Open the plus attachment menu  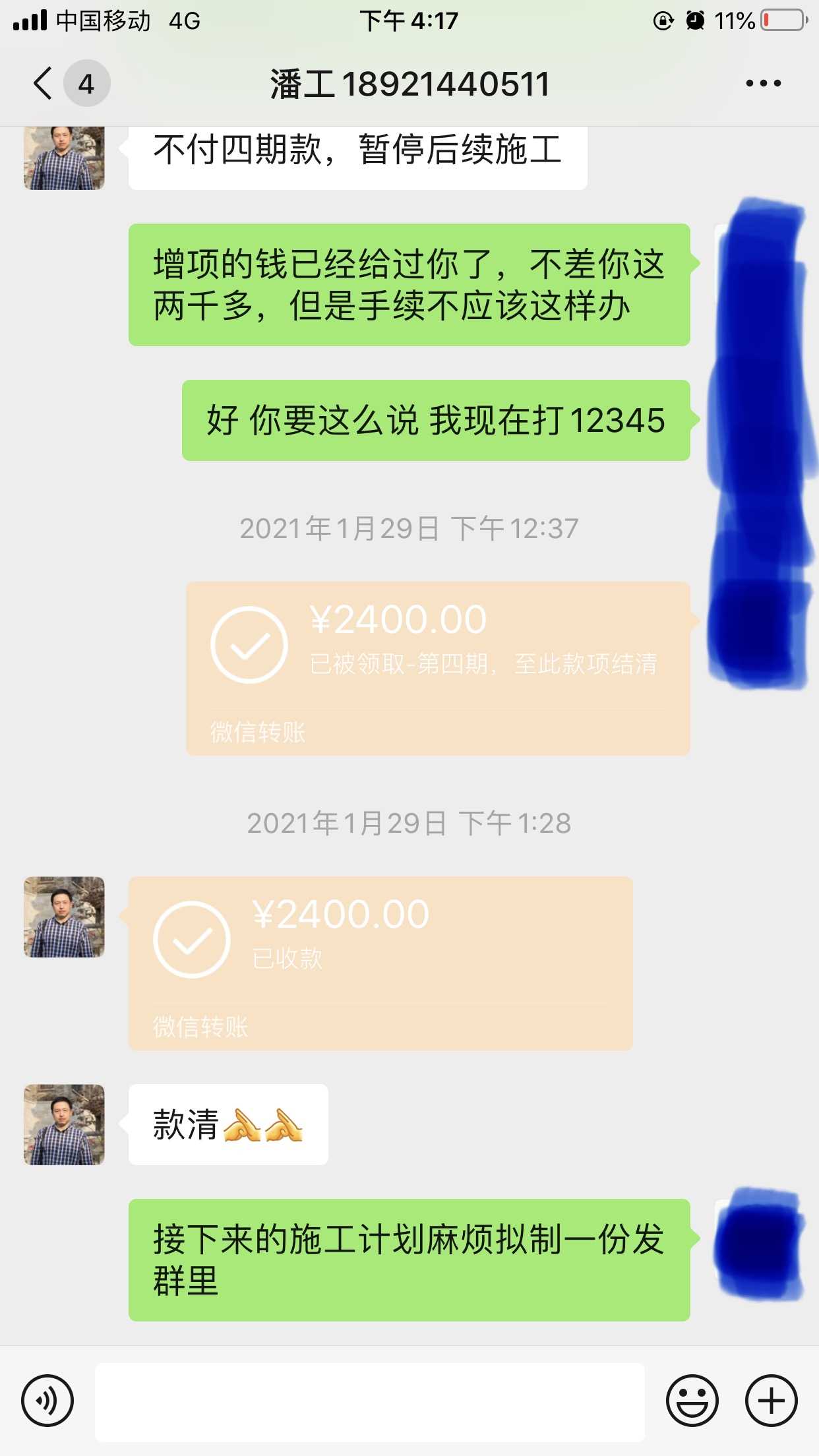coord(771,1401)
